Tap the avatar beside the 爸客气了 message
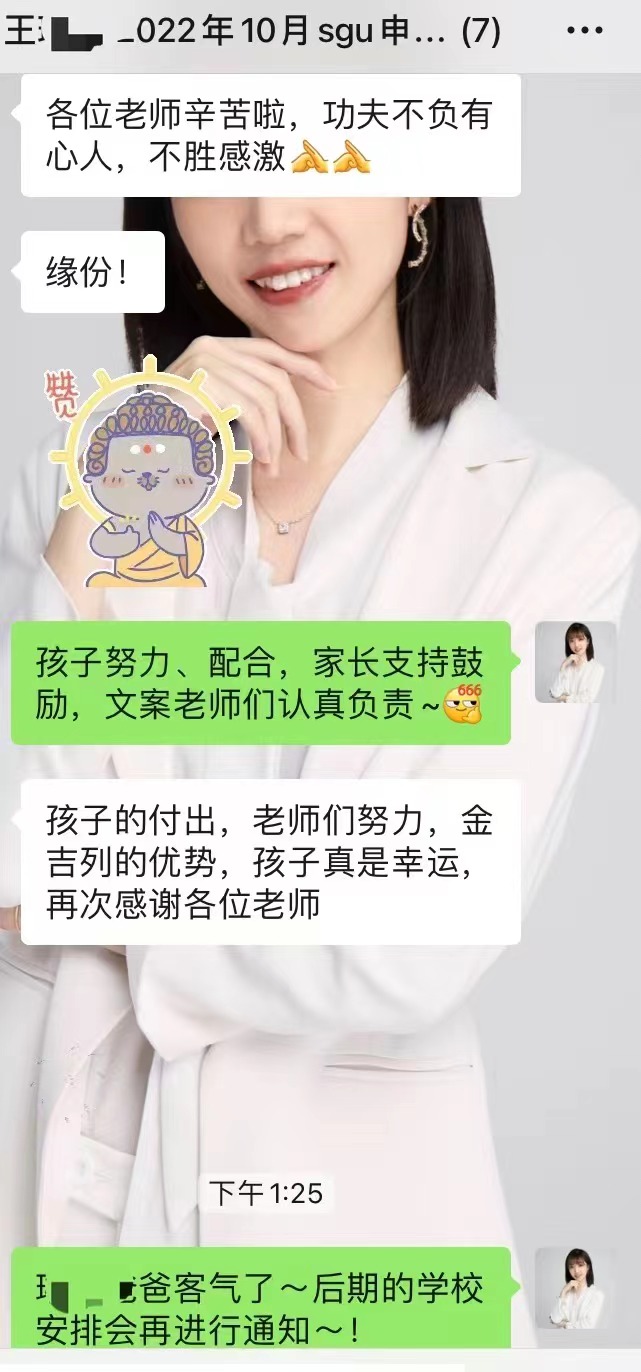Image resolution: width=641 pixels, height=1372 pixels. click(x=576, y=1288)
